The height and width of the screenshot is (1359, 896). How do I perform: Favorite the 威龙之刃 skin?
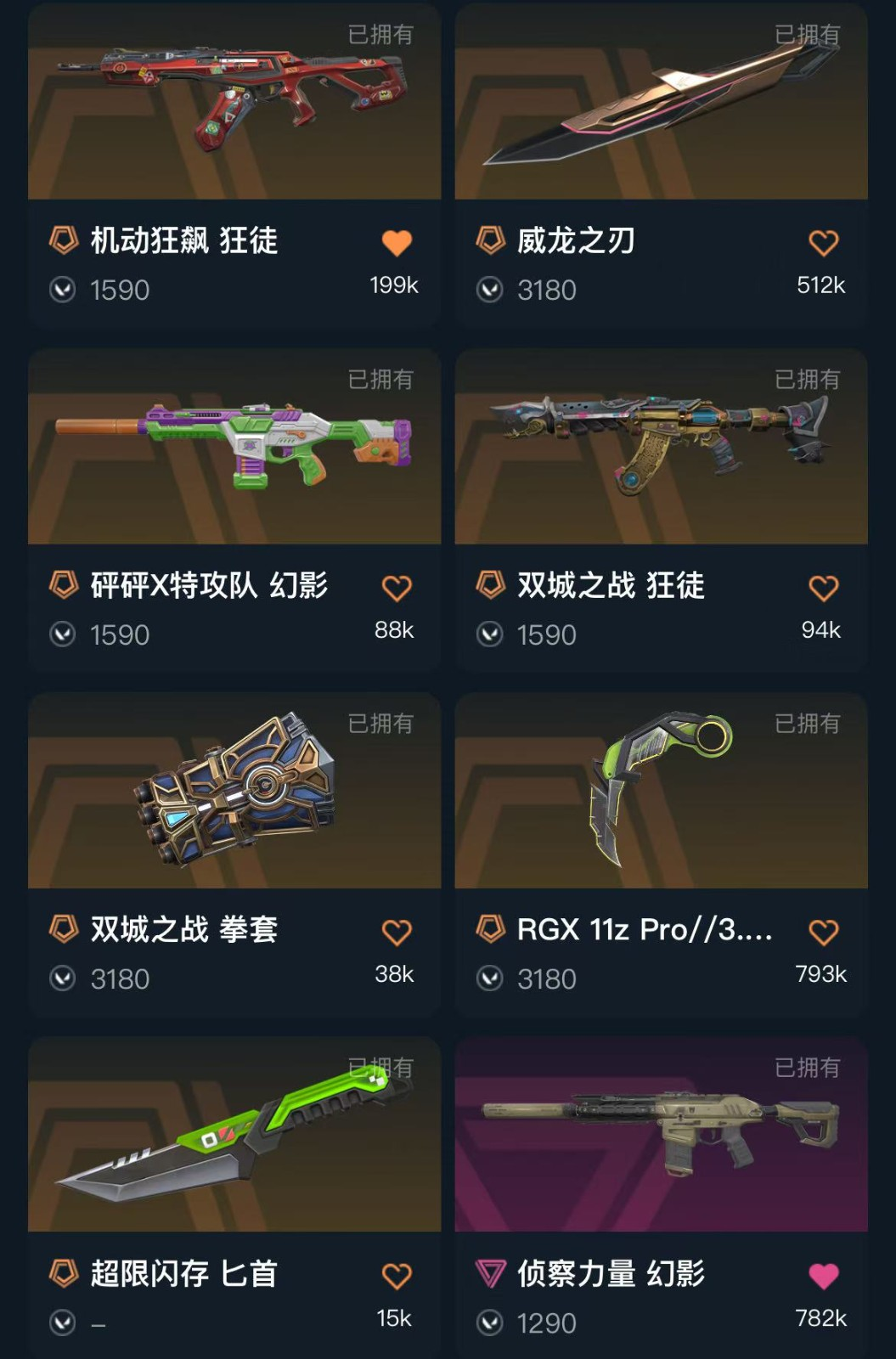coord(823,243)
